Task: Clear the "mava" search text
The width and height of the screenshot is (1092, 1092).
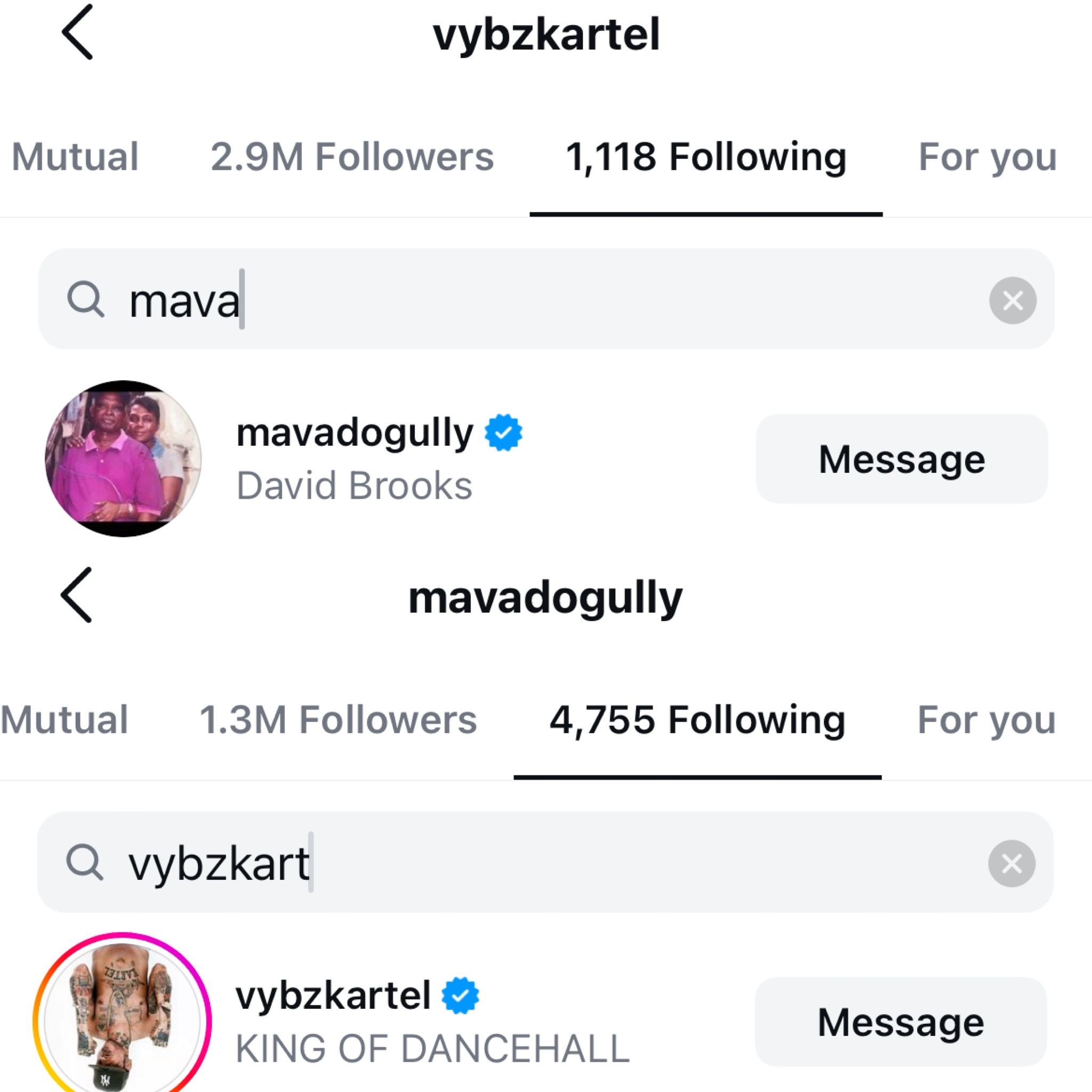Action: 1013,300
